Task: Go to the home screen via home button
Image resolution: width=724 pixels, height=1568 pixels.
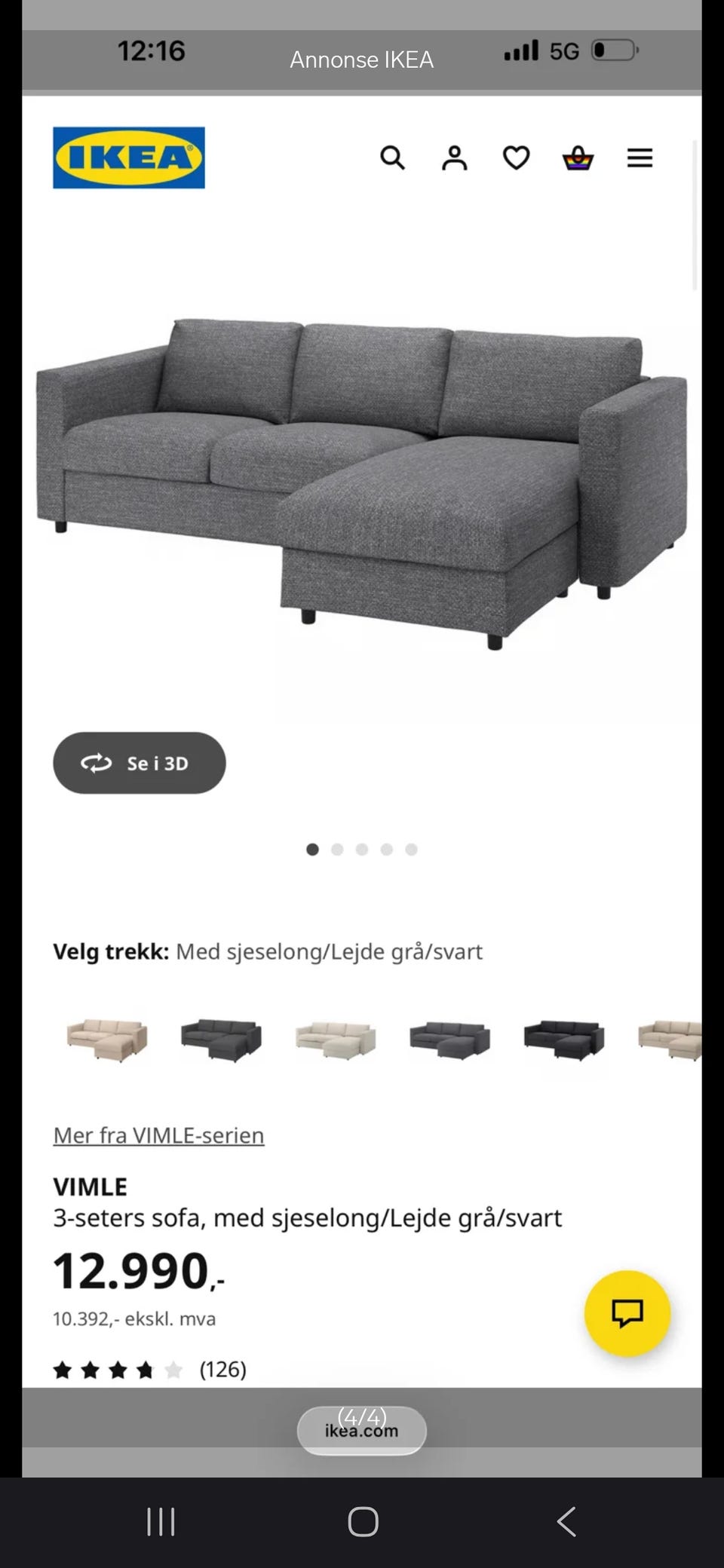Action: 363,1521
